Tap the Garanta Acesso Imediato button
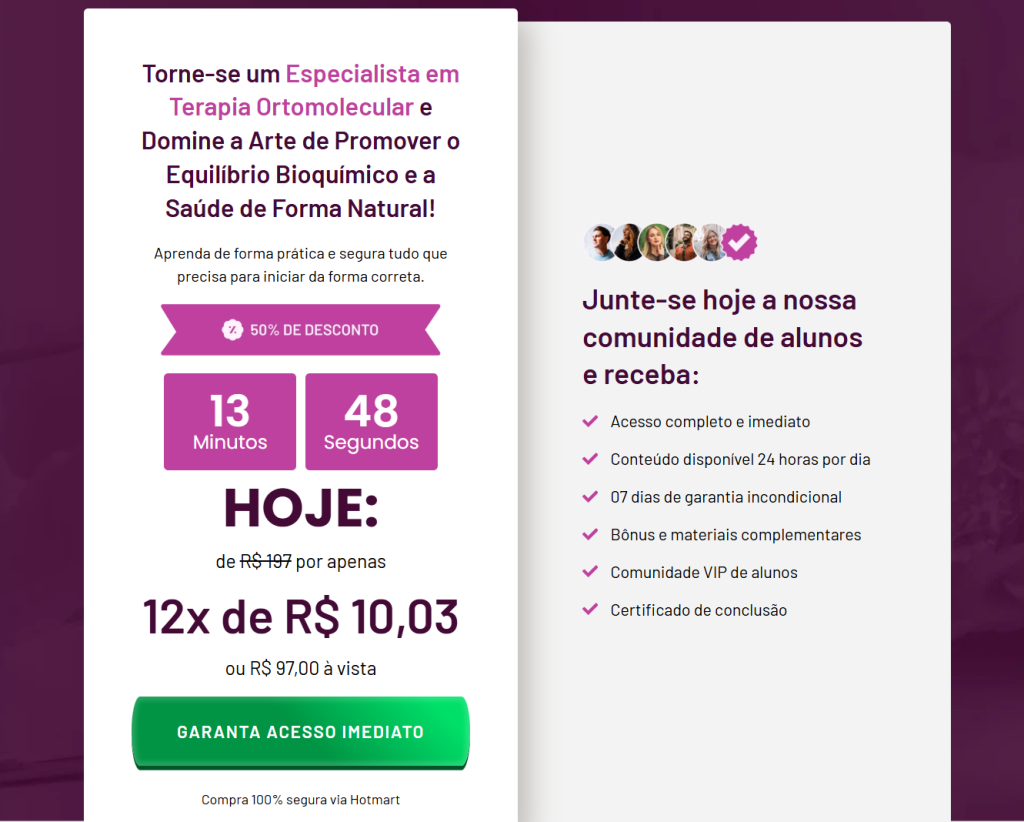Image resolution: width=1024 pixels, height=822 pixels. point(300,732)
